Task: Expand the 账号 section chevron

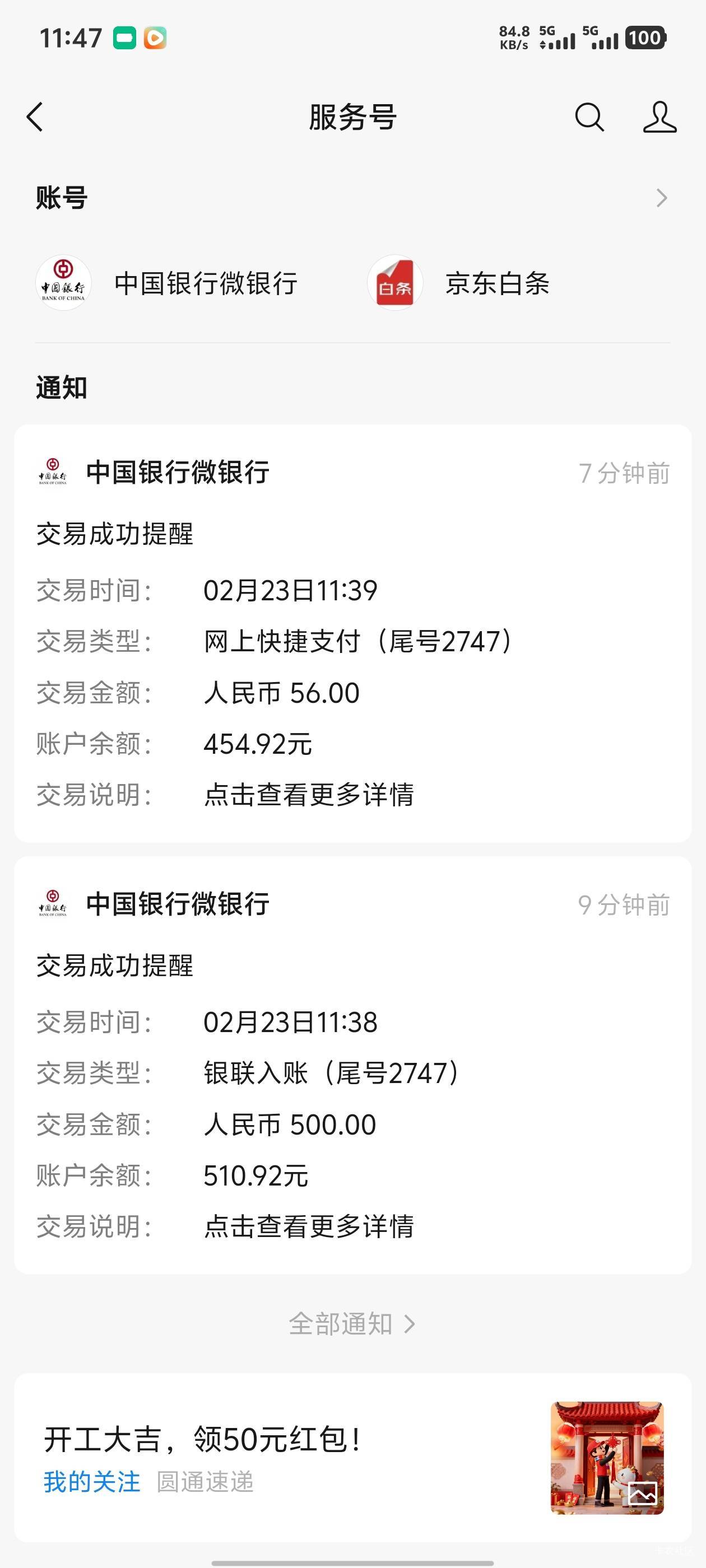Action: [662, 198]
